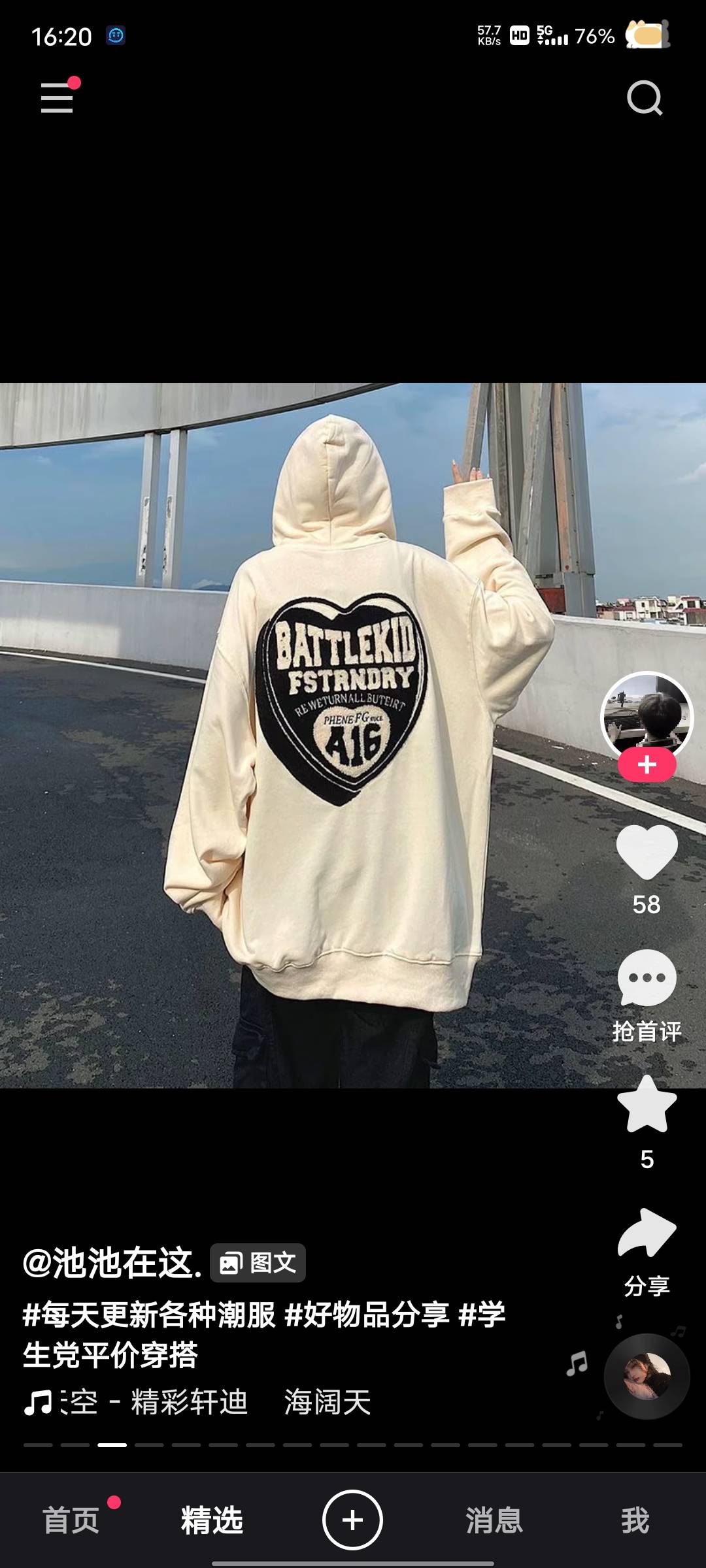The width and height of the screenshot is (706, 1568).
Task: Open the 我 profile tab
Action: 635,1520
